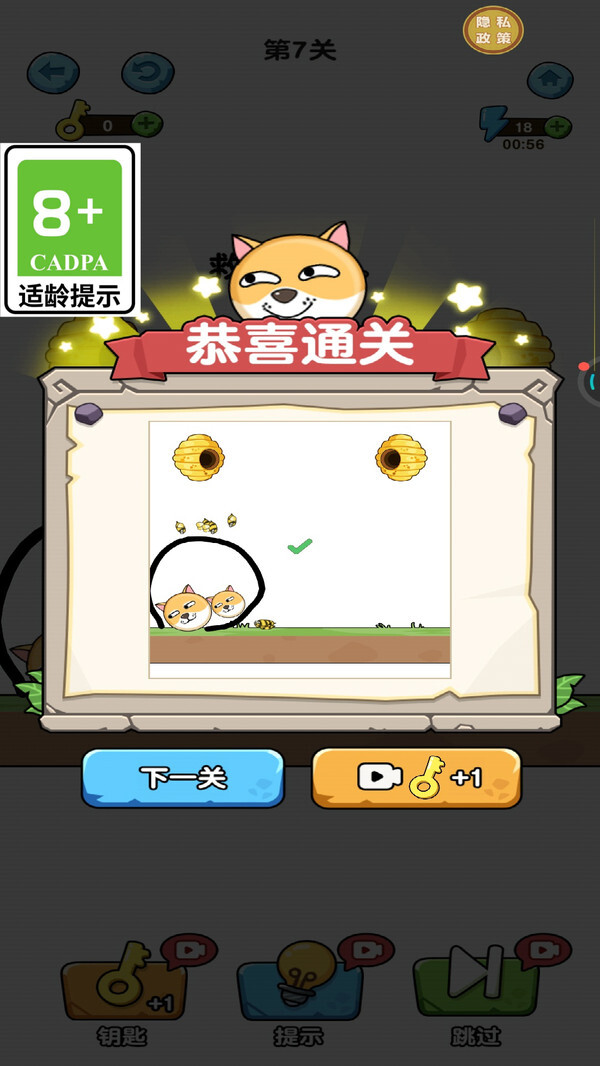The height and width of the screenshot is (1066, 600).
Task: Go to the next level with 下一关
Action: (183, 778)
